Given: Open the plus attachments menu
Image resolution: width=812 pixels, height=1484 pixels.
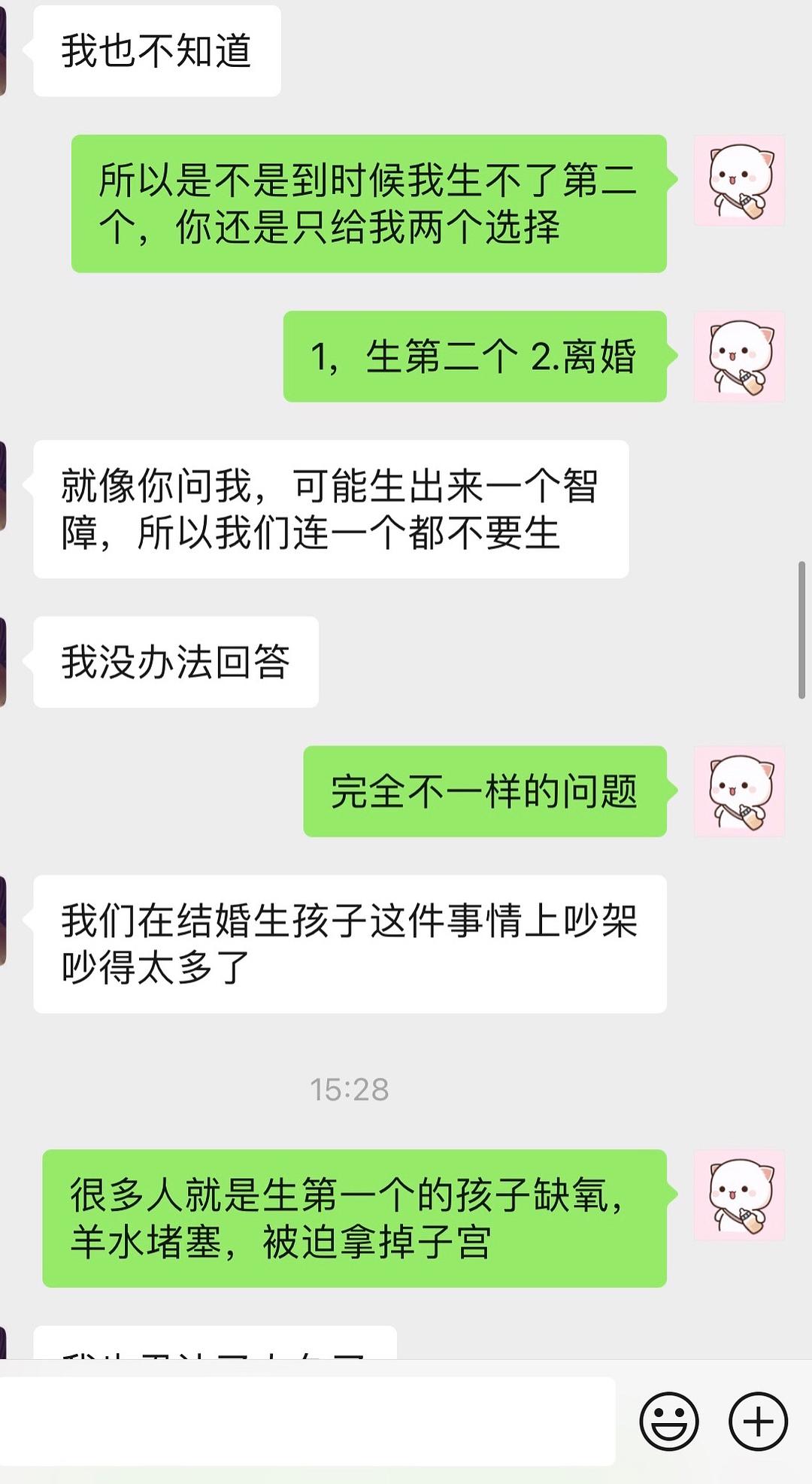Looking at the screenshot, I should pyautogui.click(x=758, y=1421).
